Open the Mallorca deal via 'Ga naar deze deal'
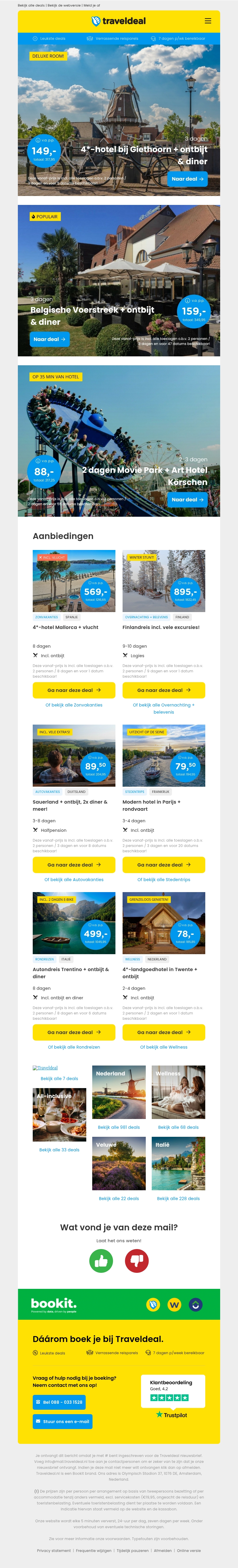 click(74, 690)
